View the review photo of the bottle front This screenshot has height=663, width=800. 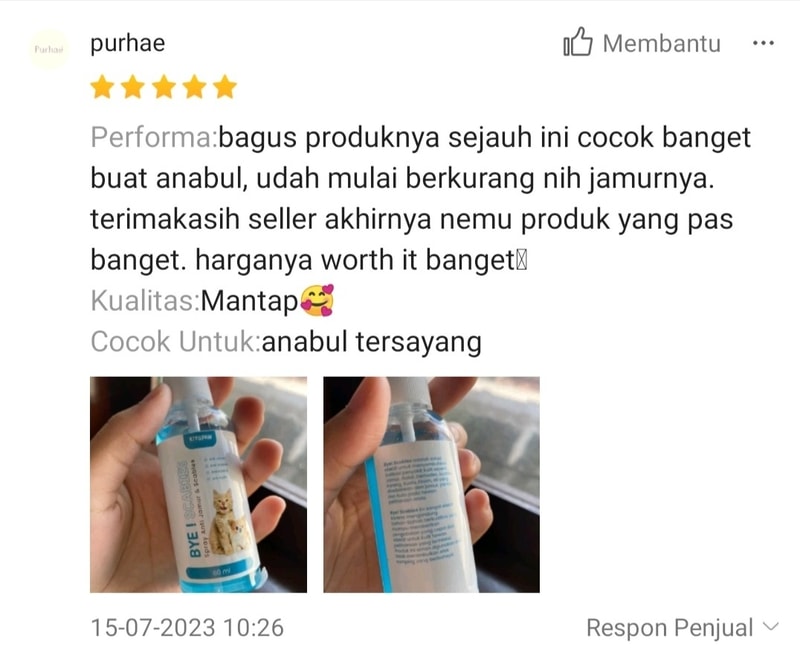coord(198,485)
